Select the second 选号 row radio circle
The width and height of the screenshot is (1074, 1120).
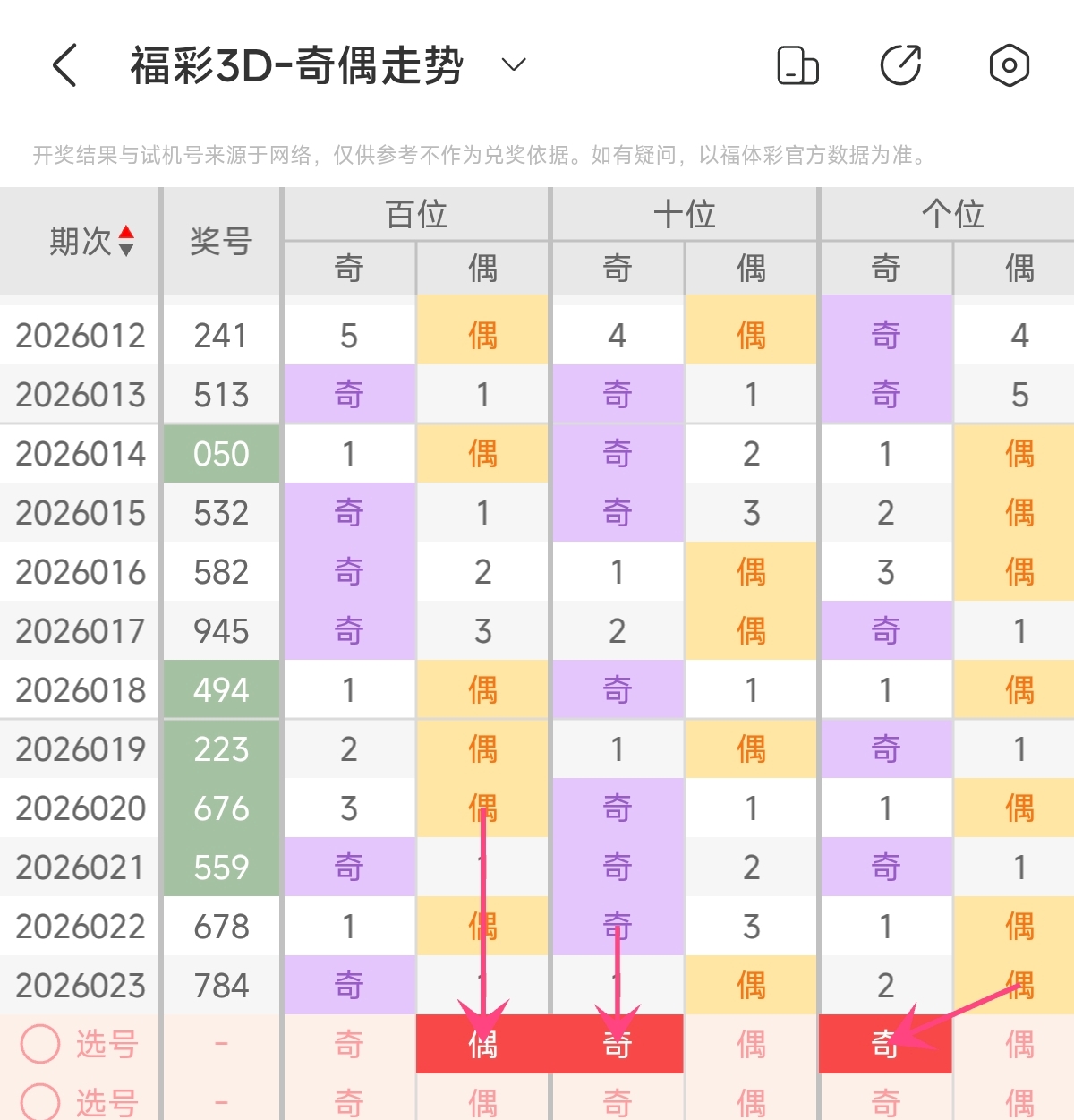point(40,1102)
